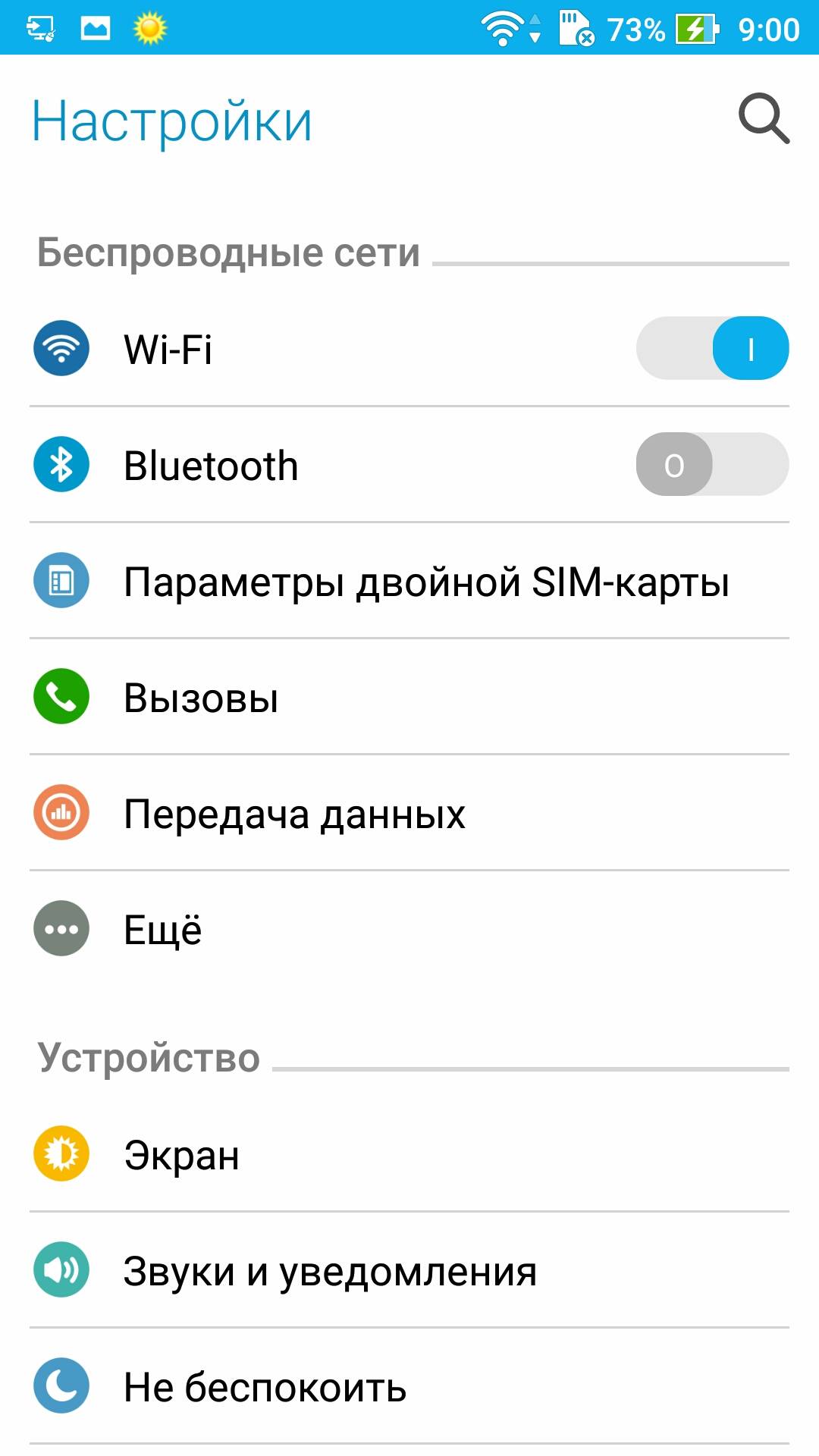819x1456 pixels.
Task: Open Wi-Fi settings row
Action: (409, 349)
